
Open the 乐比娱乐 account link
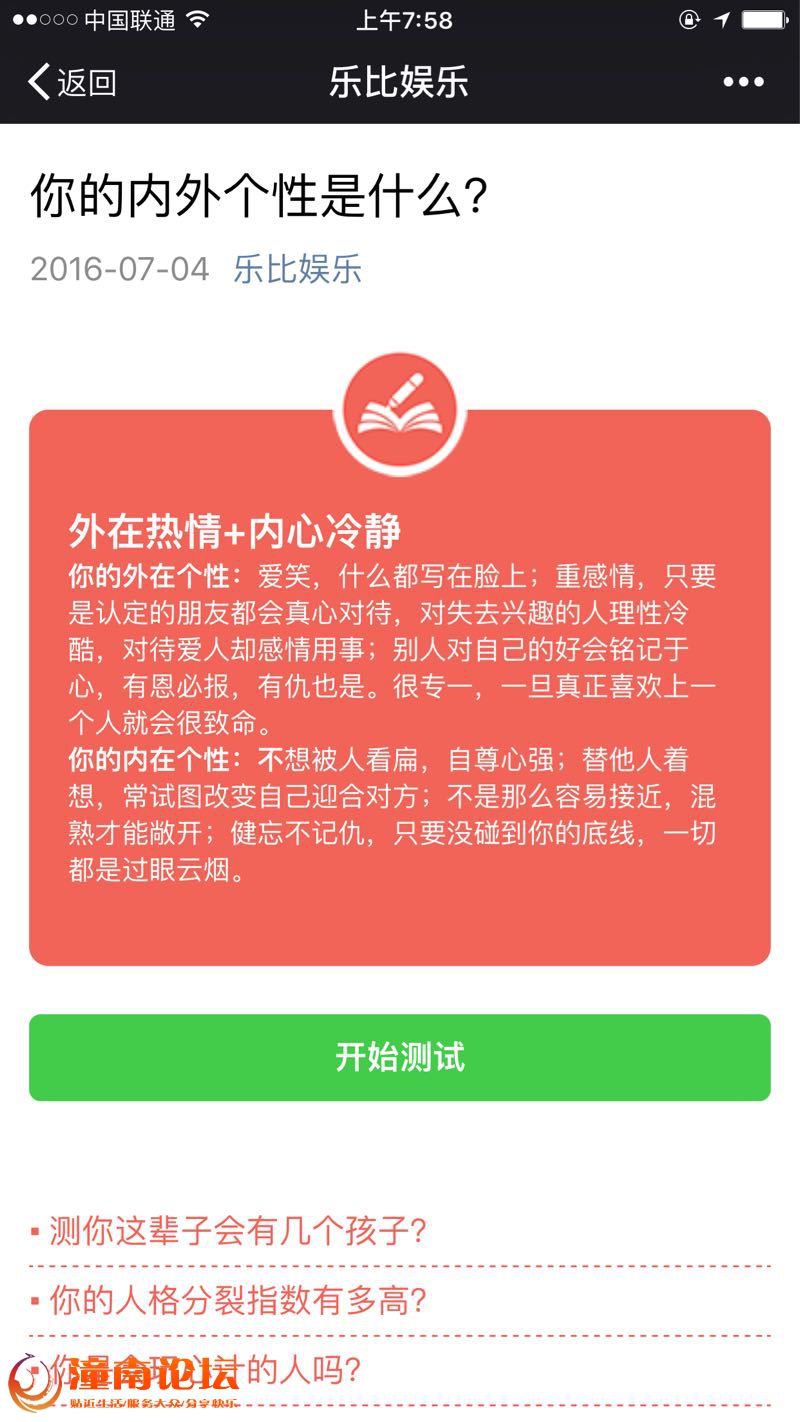[297, 269]
